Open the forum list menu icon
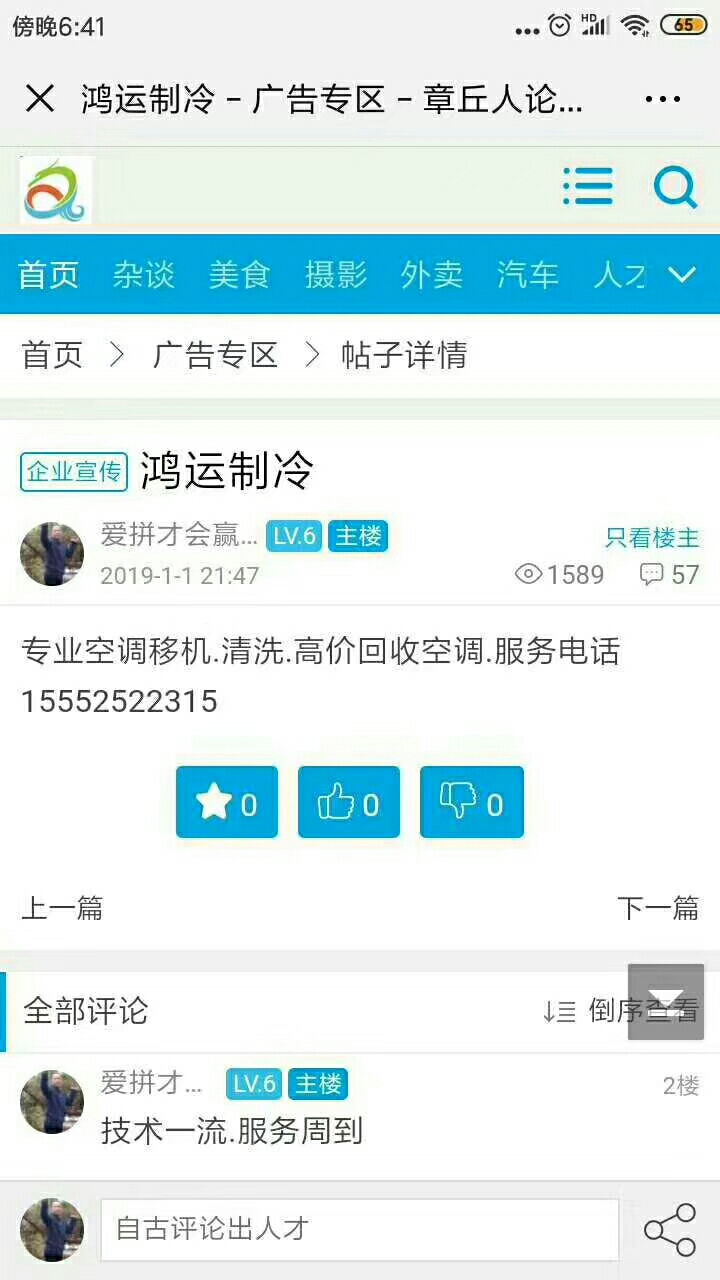 (x=588, y=186)
